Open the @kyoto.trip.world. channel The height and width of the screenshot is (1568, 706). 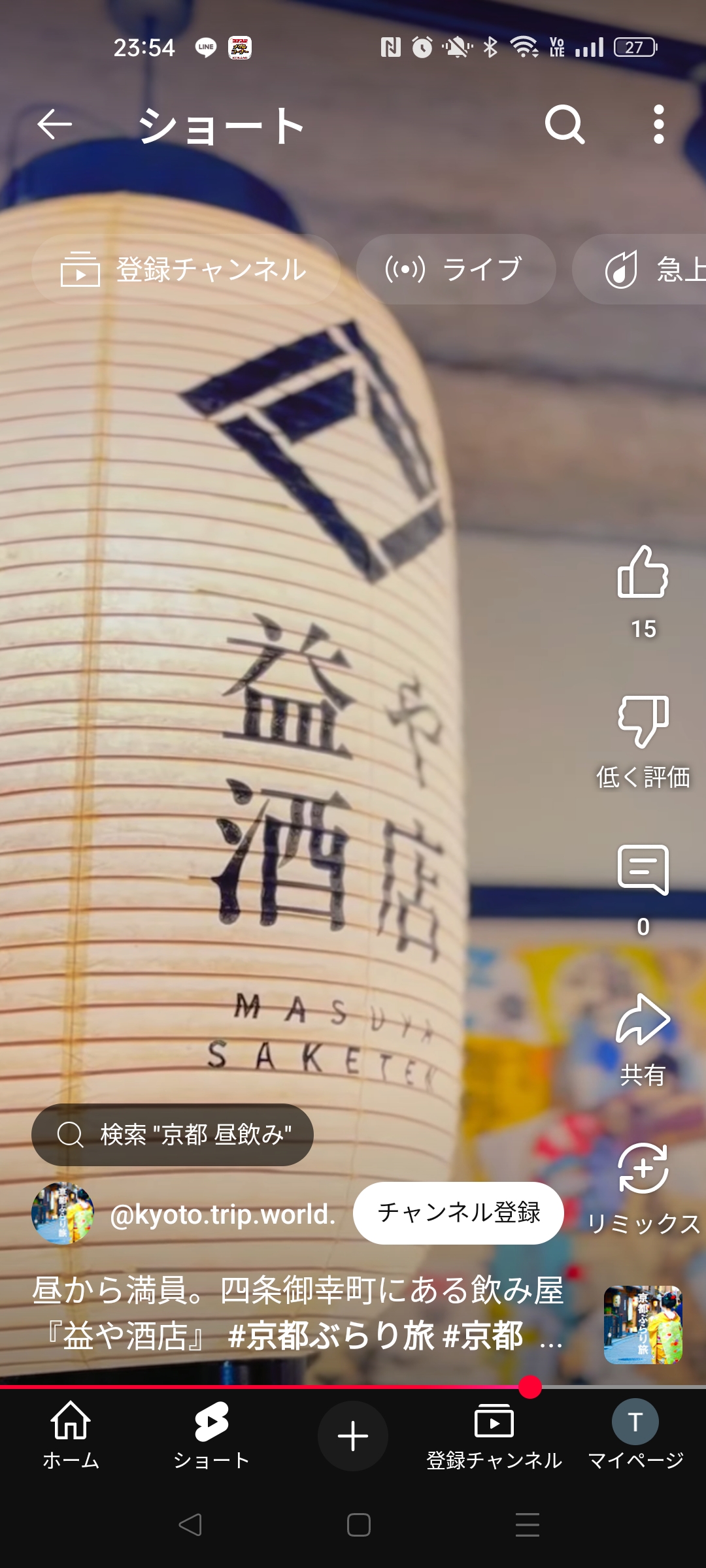(x=222, y=1215)
